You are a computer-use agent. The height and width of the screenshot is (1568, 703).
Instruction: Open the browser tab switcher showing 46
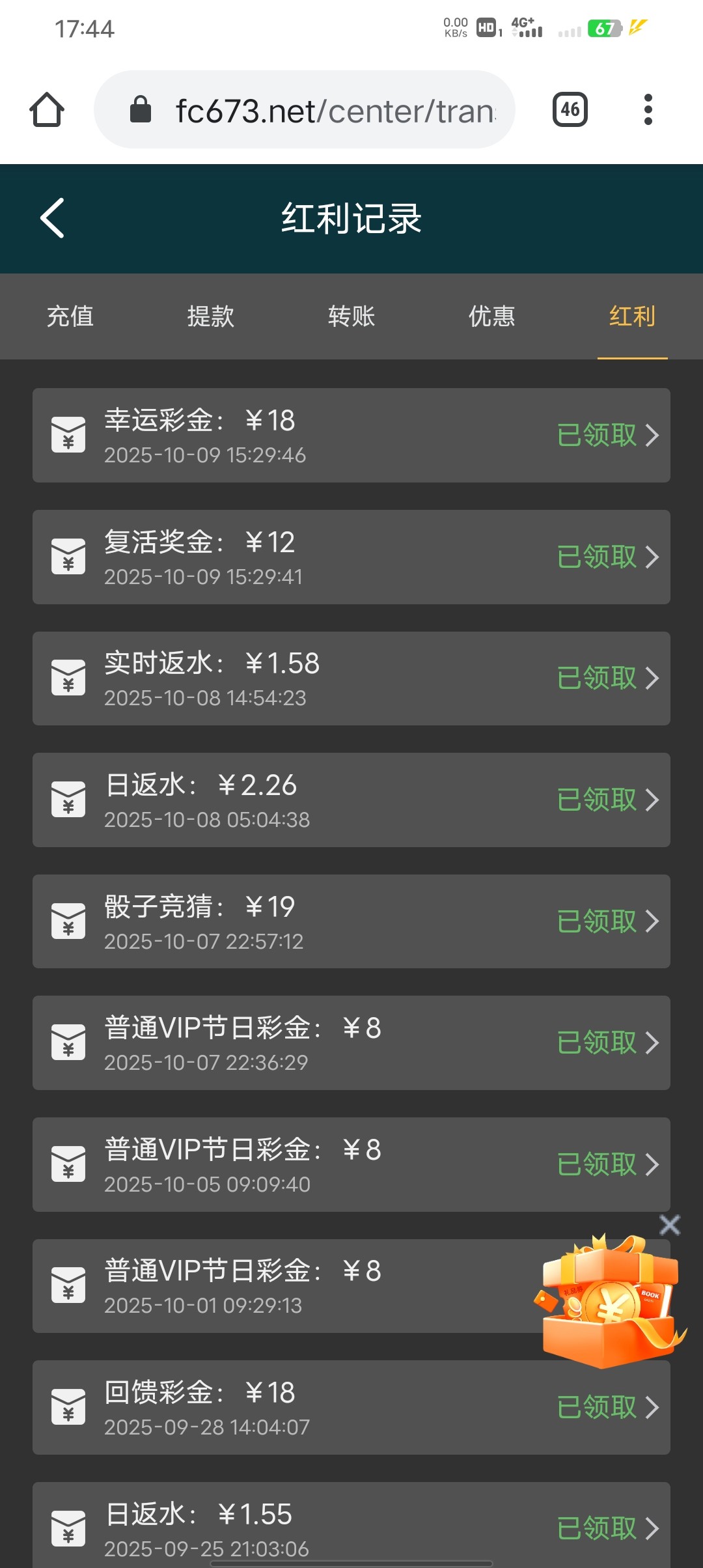tap(569, 109)
